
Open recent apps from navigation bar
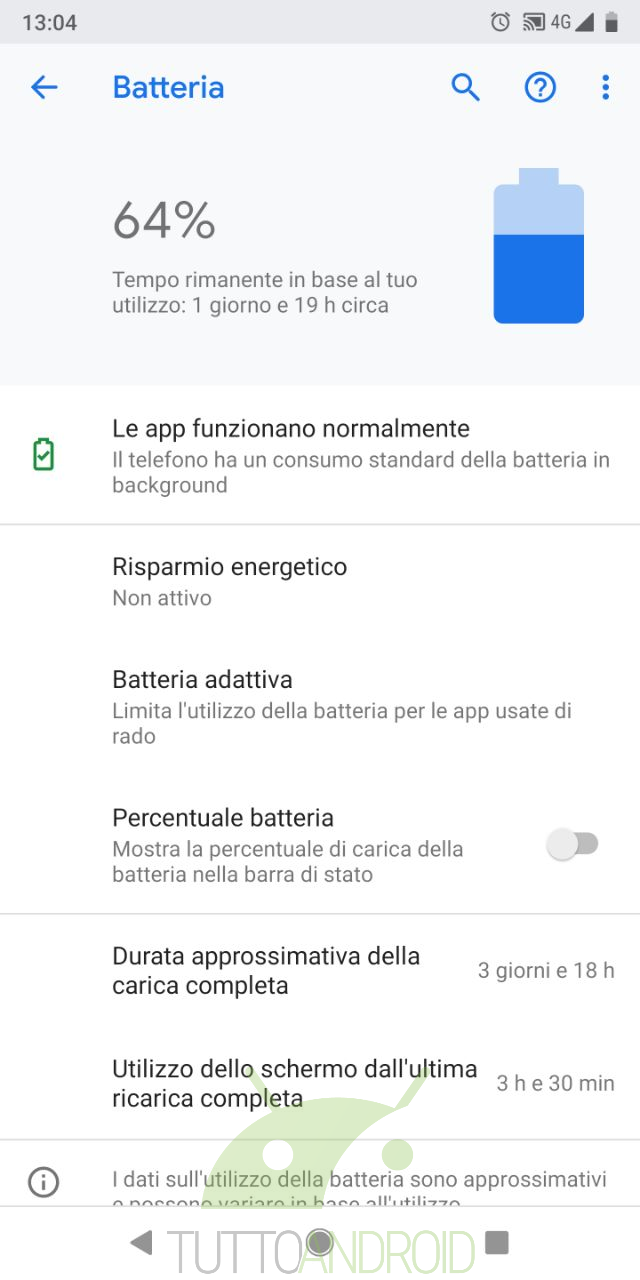pyautogui.click(x=497, y=1242)
